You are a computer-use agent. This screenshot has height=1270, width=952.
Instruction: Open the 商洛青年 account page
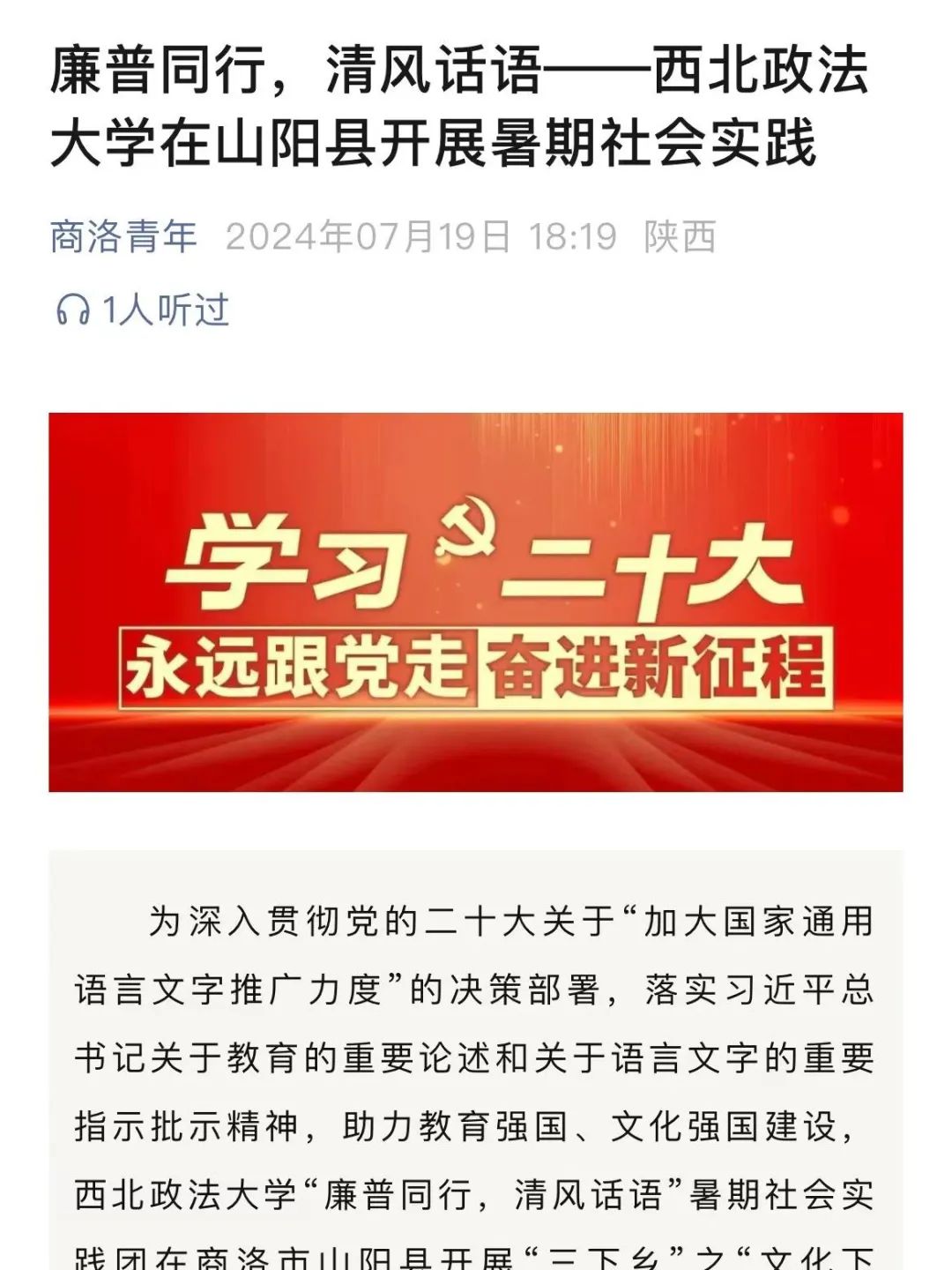(123, 237)
